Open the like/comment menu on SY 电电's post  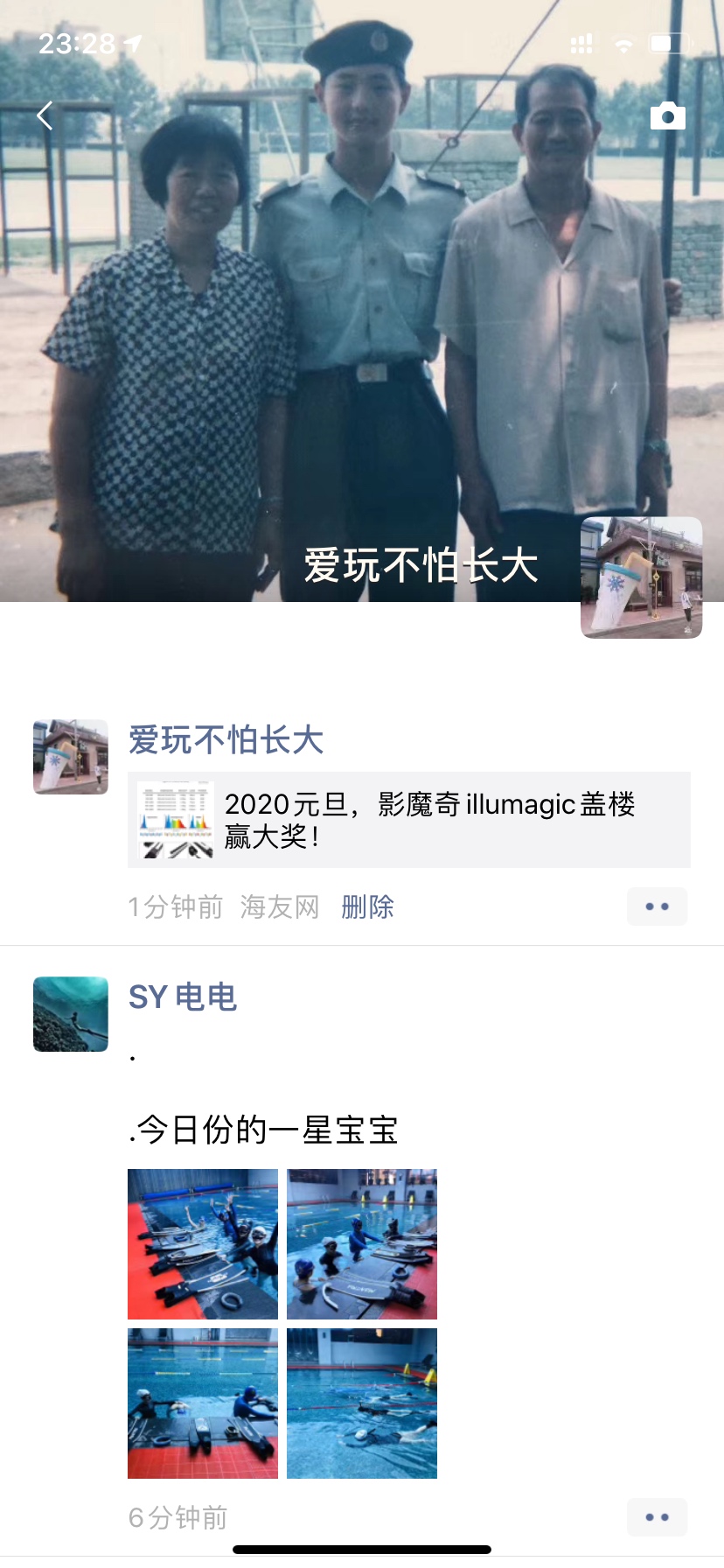click(657, 1517)
